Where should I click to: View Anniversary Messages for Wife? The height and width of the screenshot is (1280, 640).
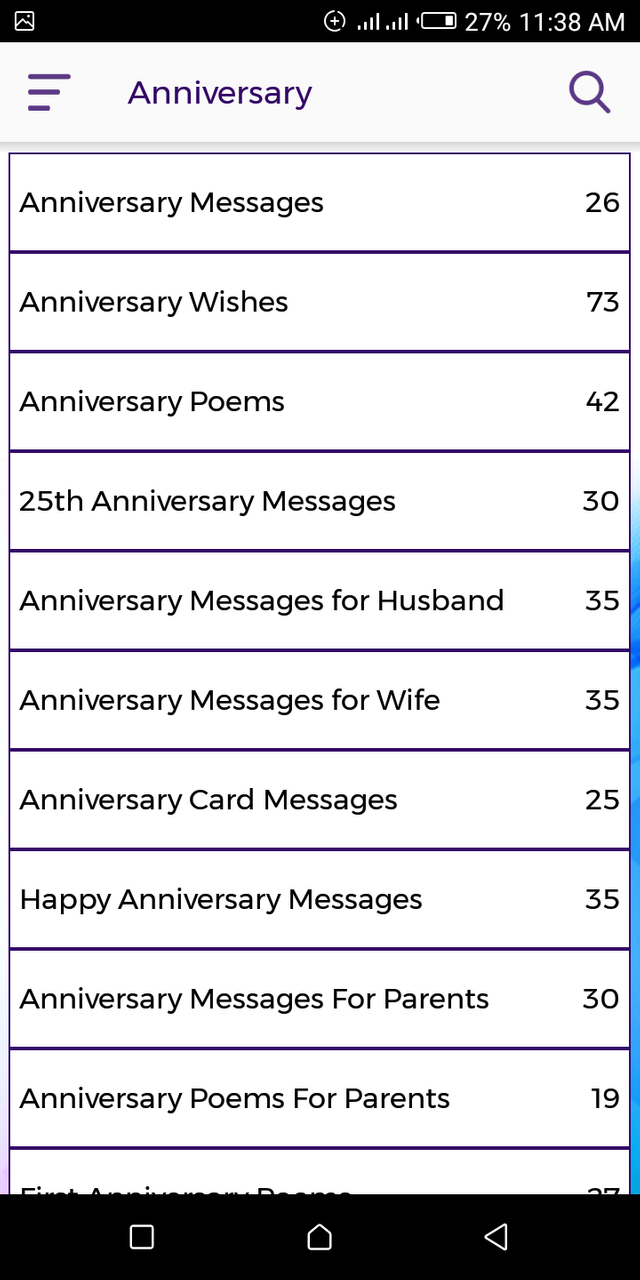click(x=320, y=700)
